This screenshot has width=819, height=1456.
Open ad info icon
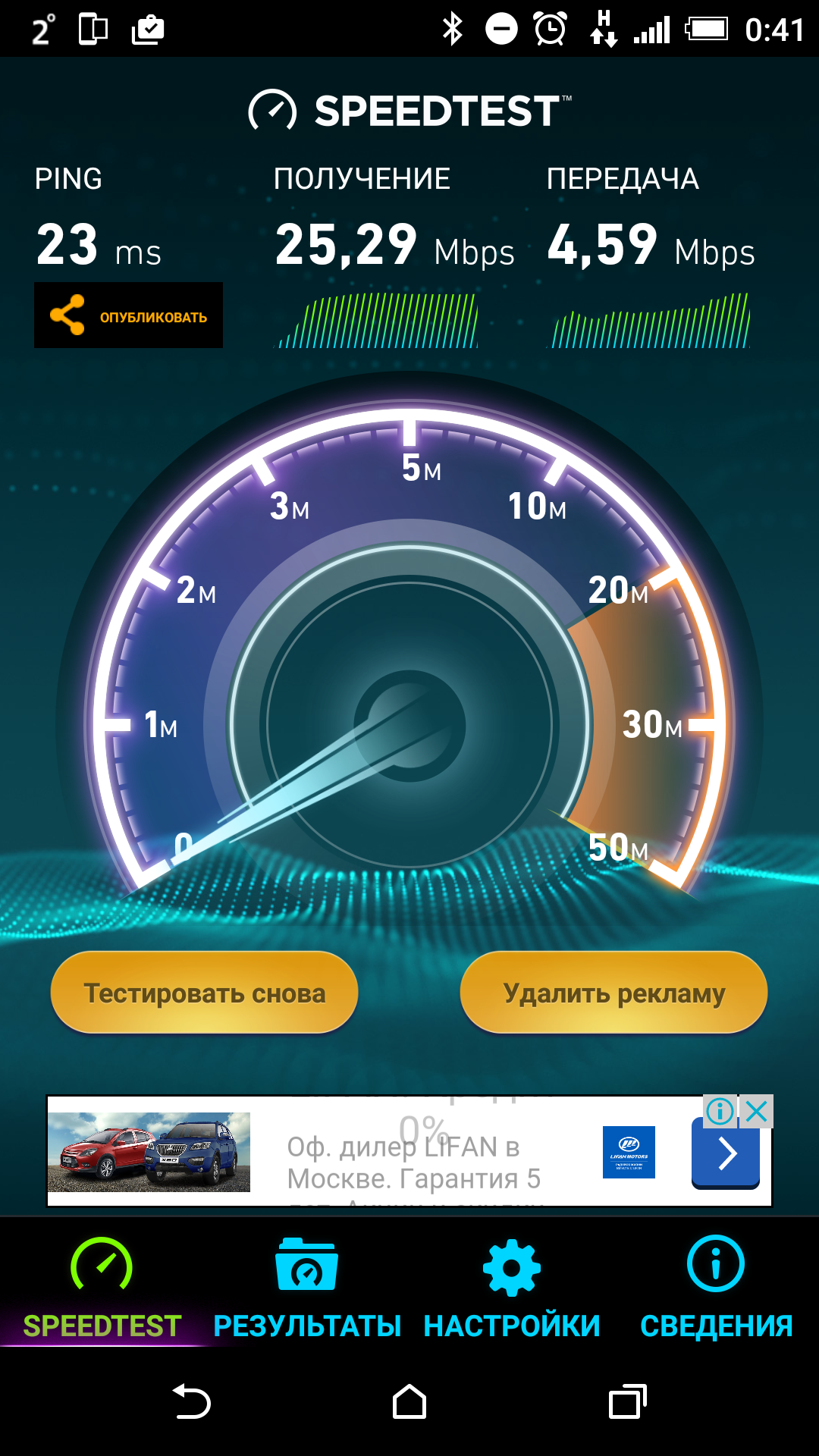click(719, 1112)
